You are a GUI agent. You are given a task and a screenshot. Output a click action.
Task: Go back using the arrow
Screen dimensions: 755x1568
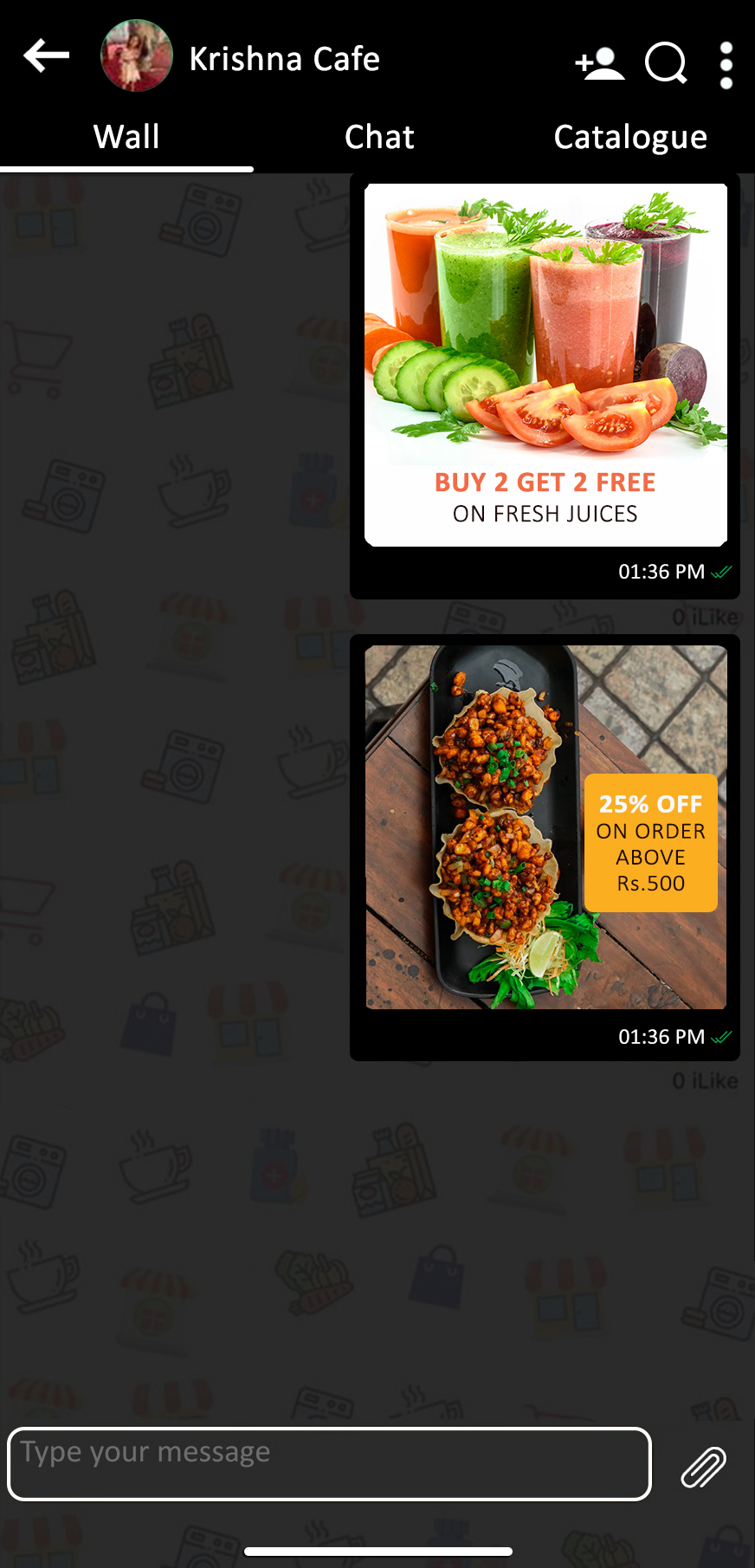(46, 57)
